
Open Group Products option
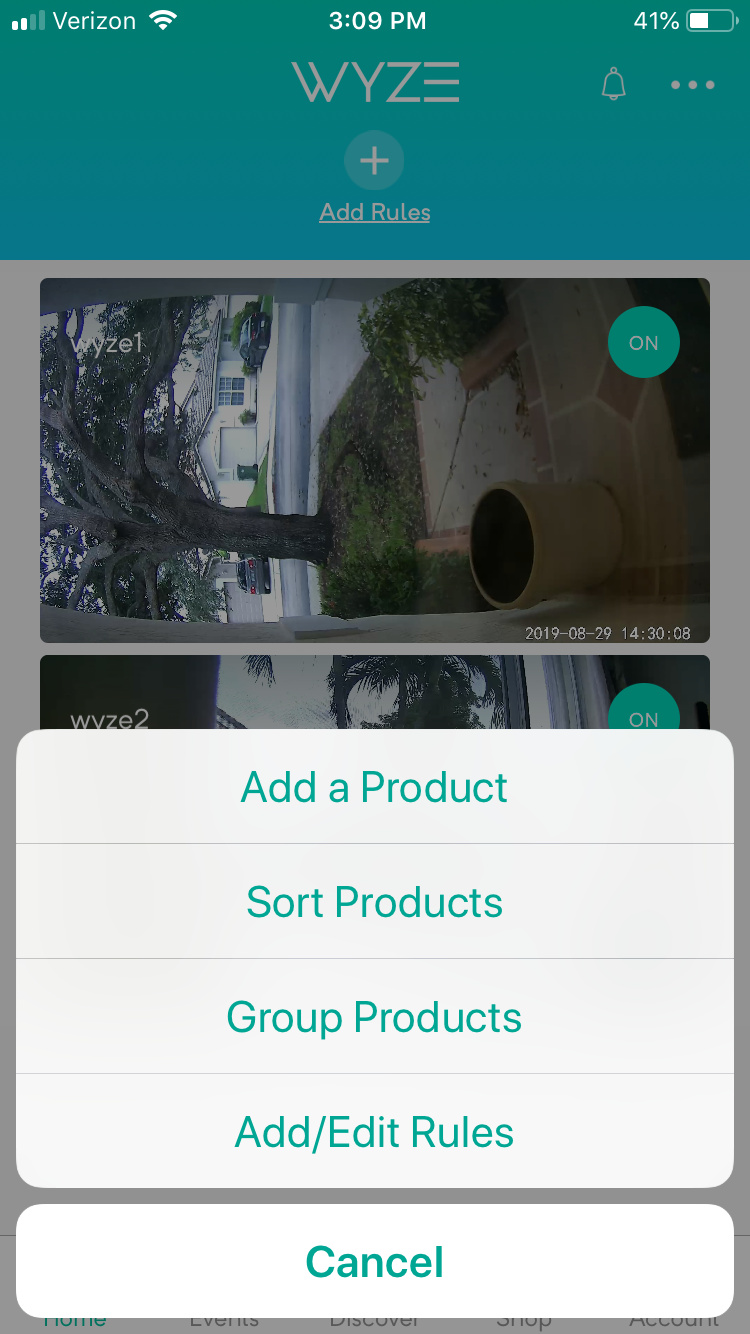click(374, 1017)
